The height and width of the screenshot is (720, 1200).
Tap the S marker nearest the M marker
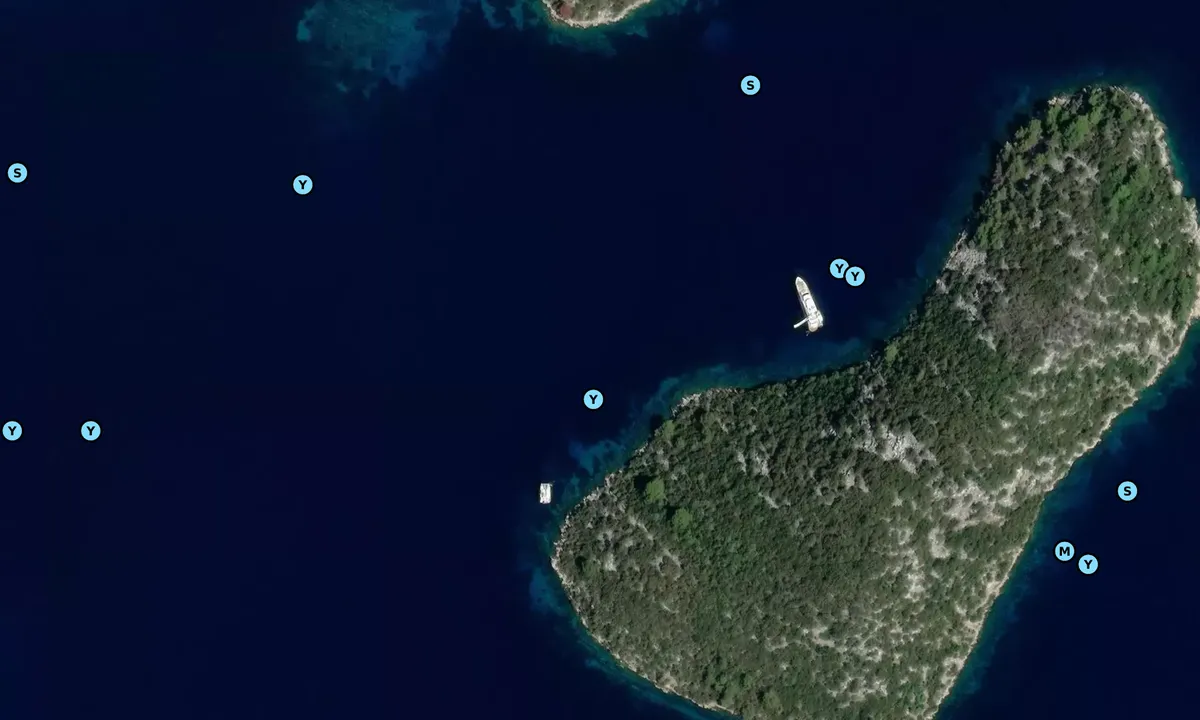point(1127,491)
